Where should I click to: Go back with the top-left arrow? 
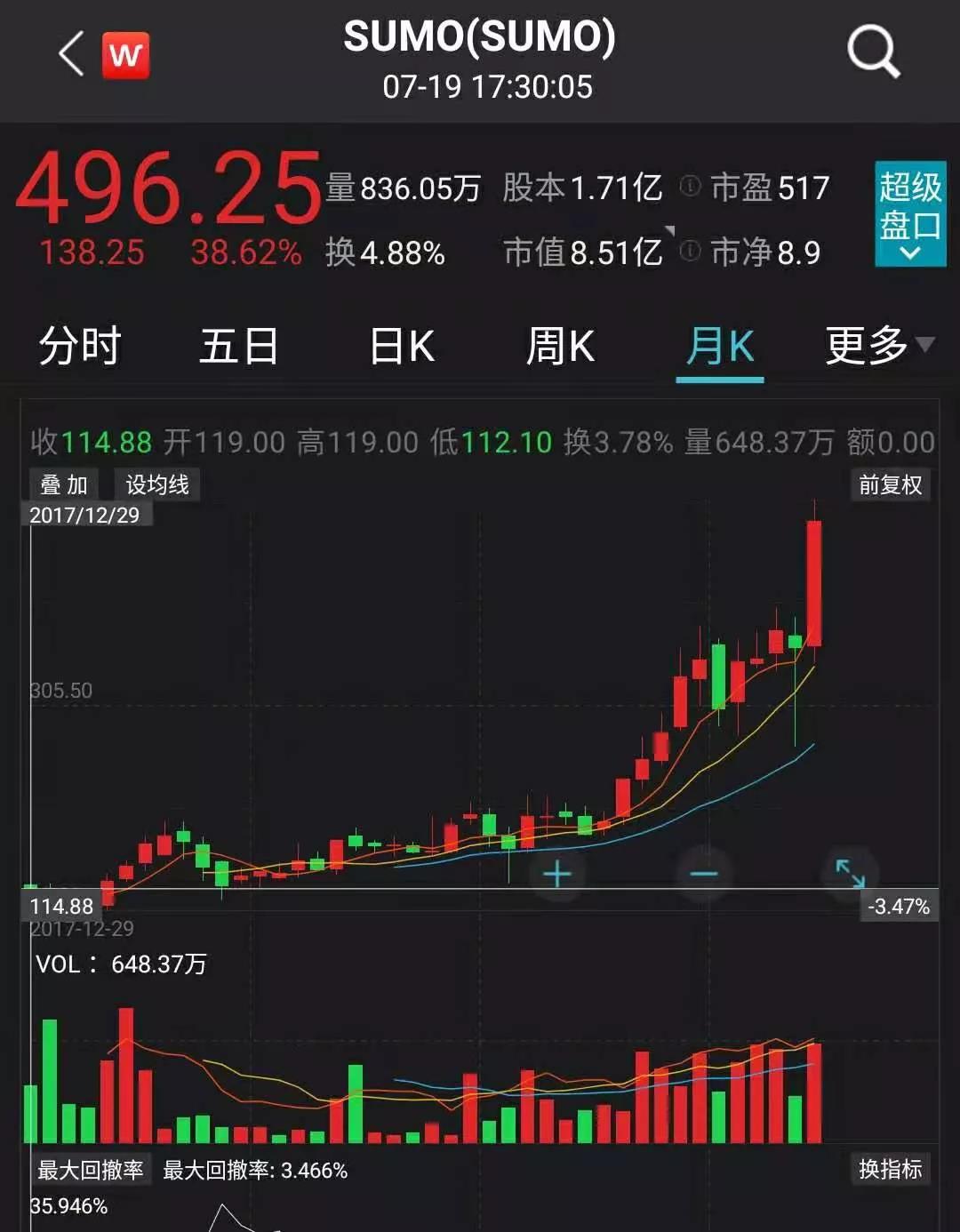click(71, 53)
